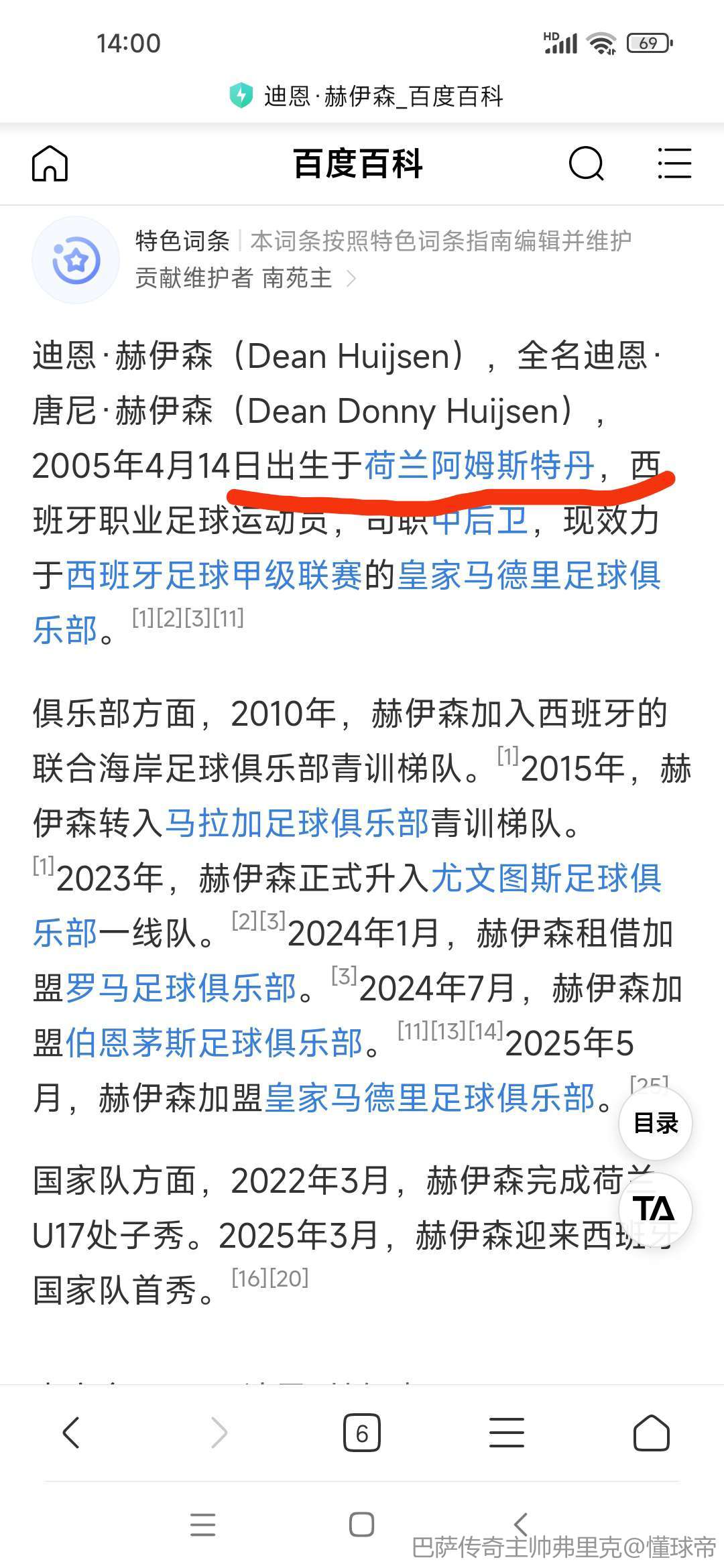Open contributor 南苑主 details
Image resolution: width=724 pixels, height=1568 pixels.
click(298, 277)
